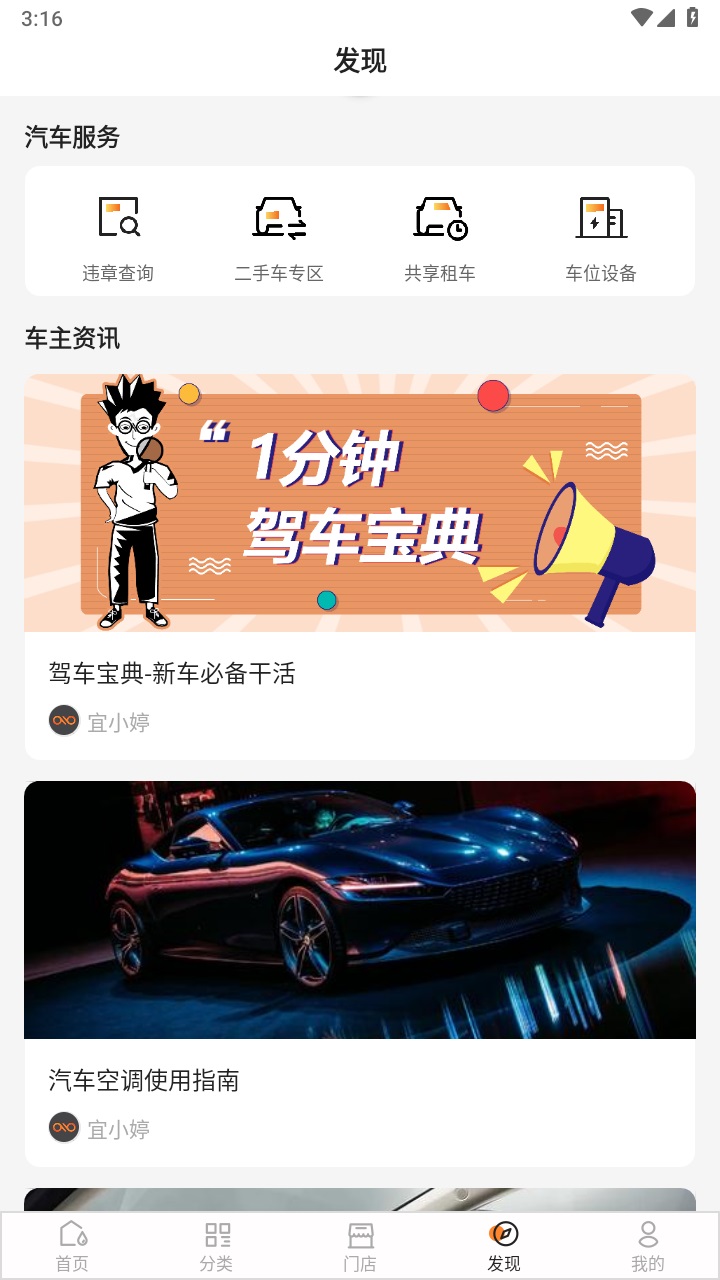Screen dimensions: 720x1280
Task: Open the 1分钟驾车宝典 banner image
Action: 360,502
